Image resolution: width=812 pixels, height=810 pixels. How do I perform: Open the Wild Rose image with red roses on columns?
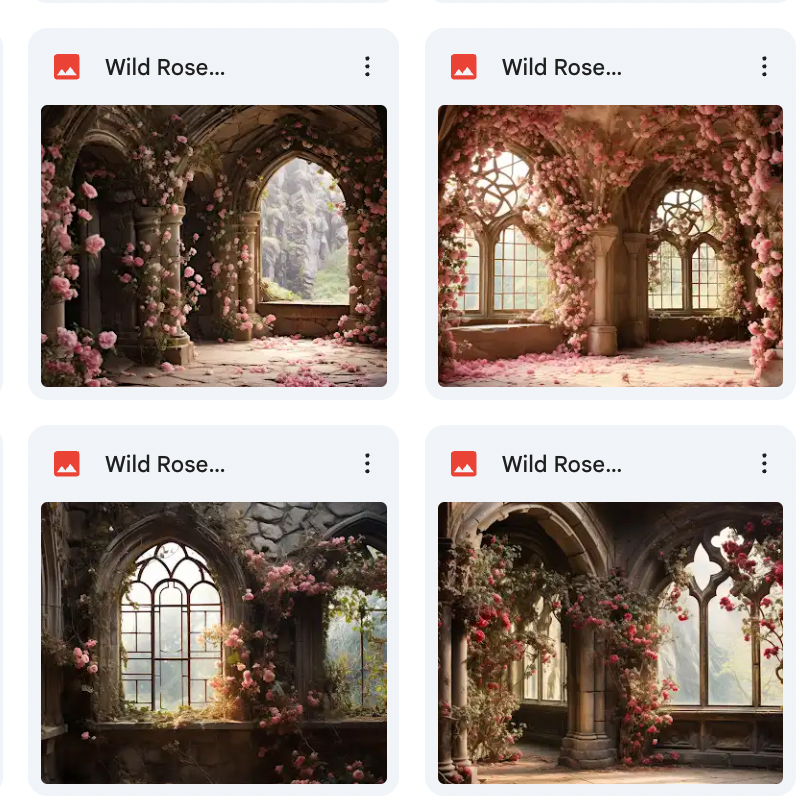(x=610, y=642)
